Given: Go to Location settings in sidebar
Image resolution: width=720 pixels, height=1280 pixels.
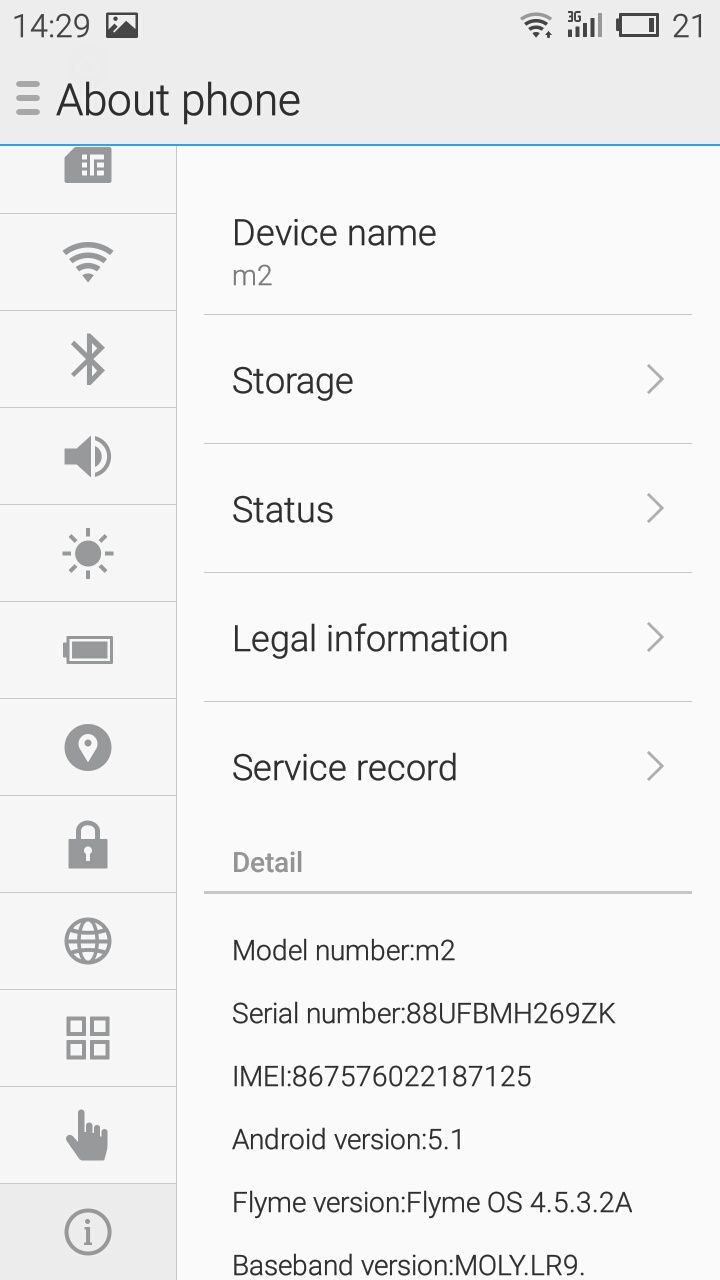Looking at the screenshot, I should 88,747.
